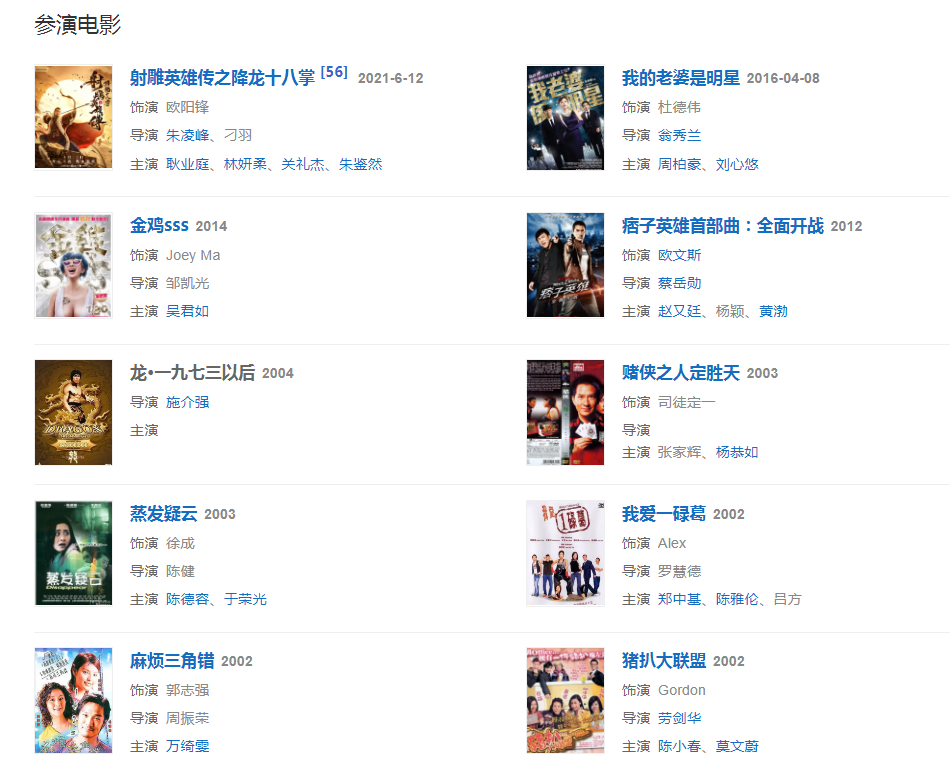Screen dimensions: 950x777
Task: Open the 金鸡sss movie title
Action: [159, 226]
